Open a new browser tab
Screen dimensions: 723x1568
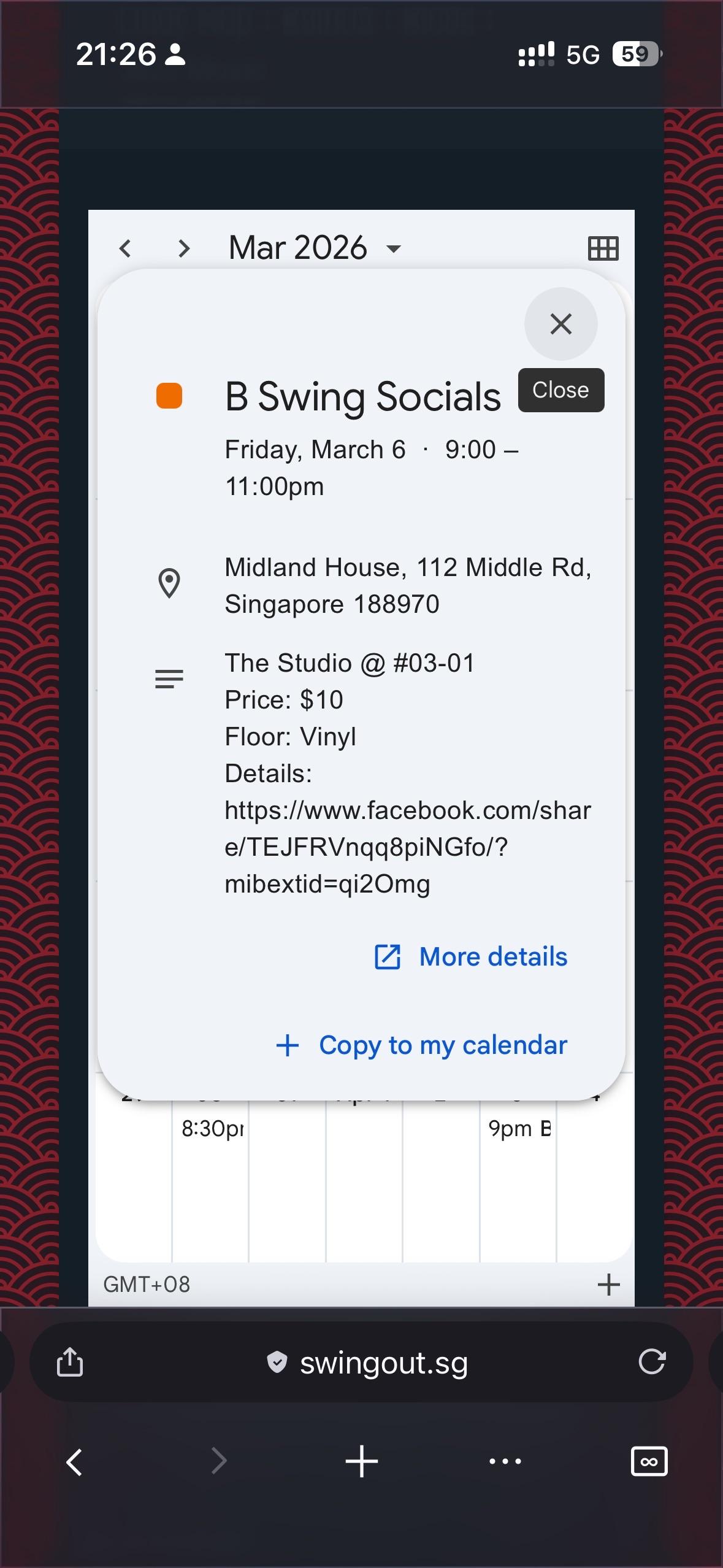tap(361, 1462)
